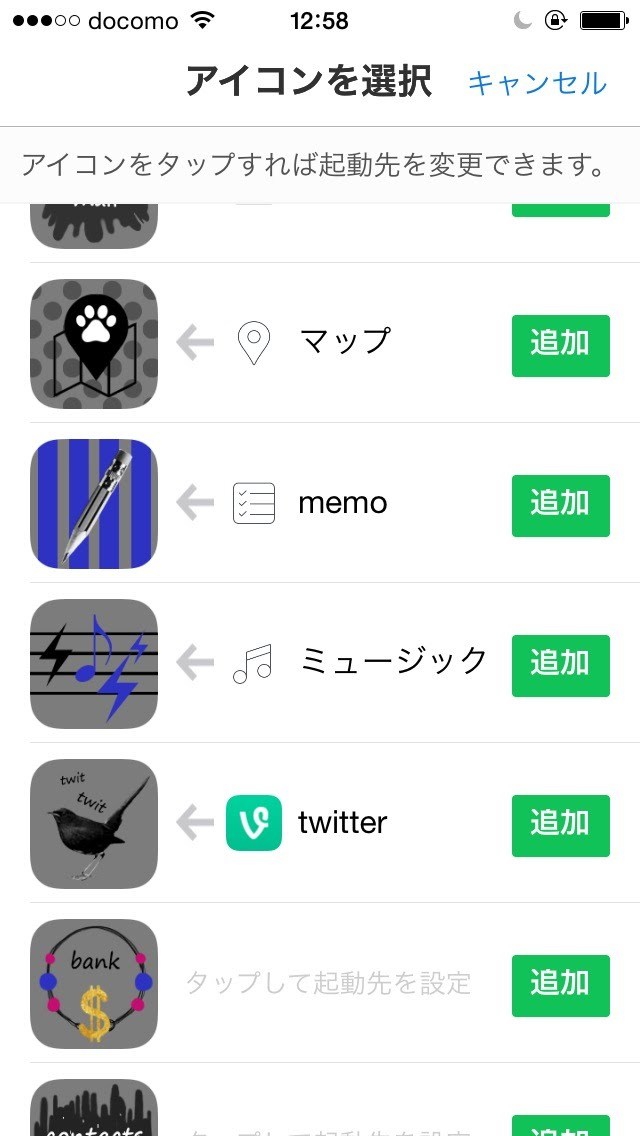Viewport: 640px width, 1136px height.
Task: Add the マップ paw map icon
Action: [560, 345]
